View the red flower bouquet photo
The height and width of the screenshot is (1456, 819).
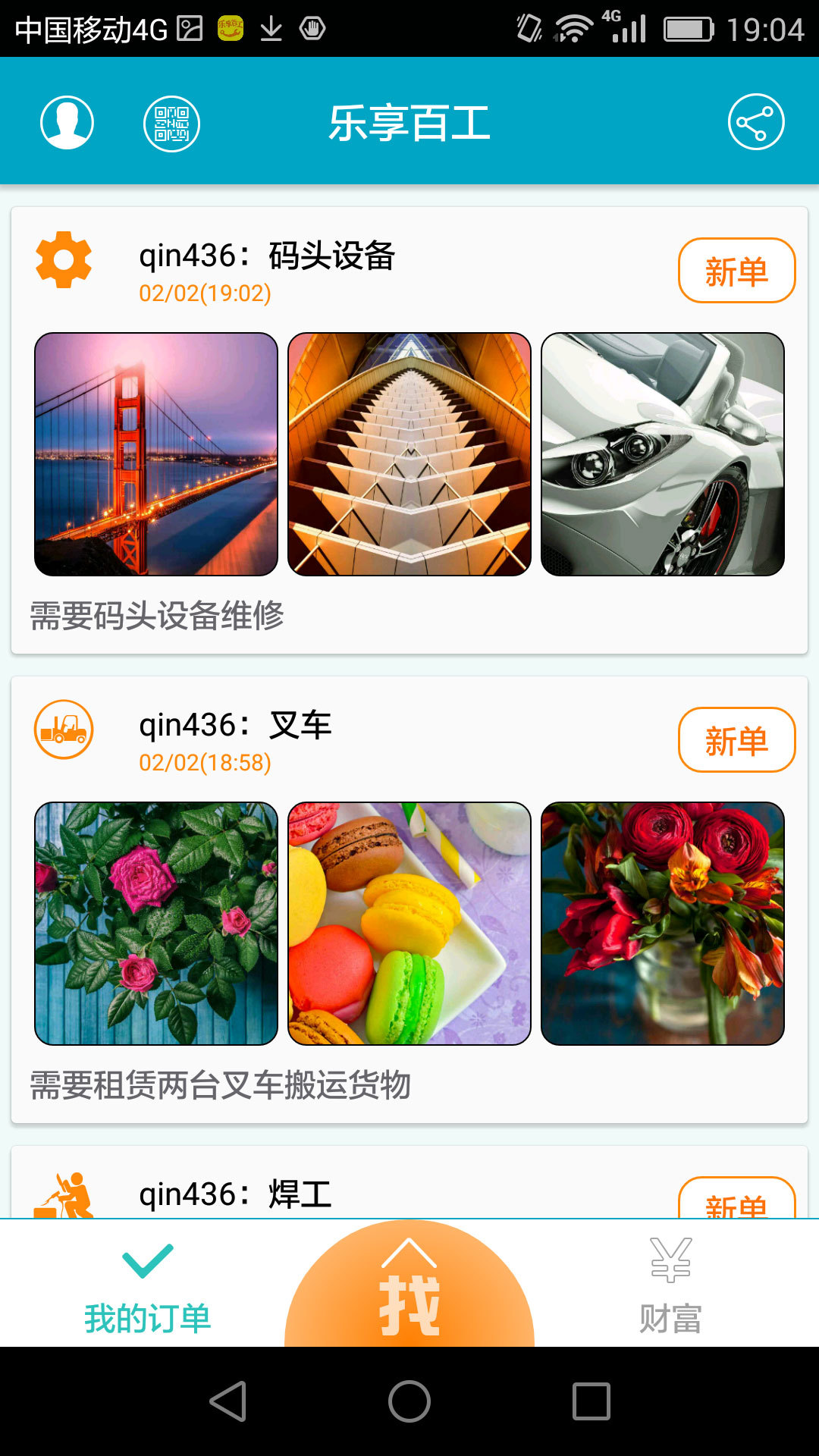coord(662,924)
